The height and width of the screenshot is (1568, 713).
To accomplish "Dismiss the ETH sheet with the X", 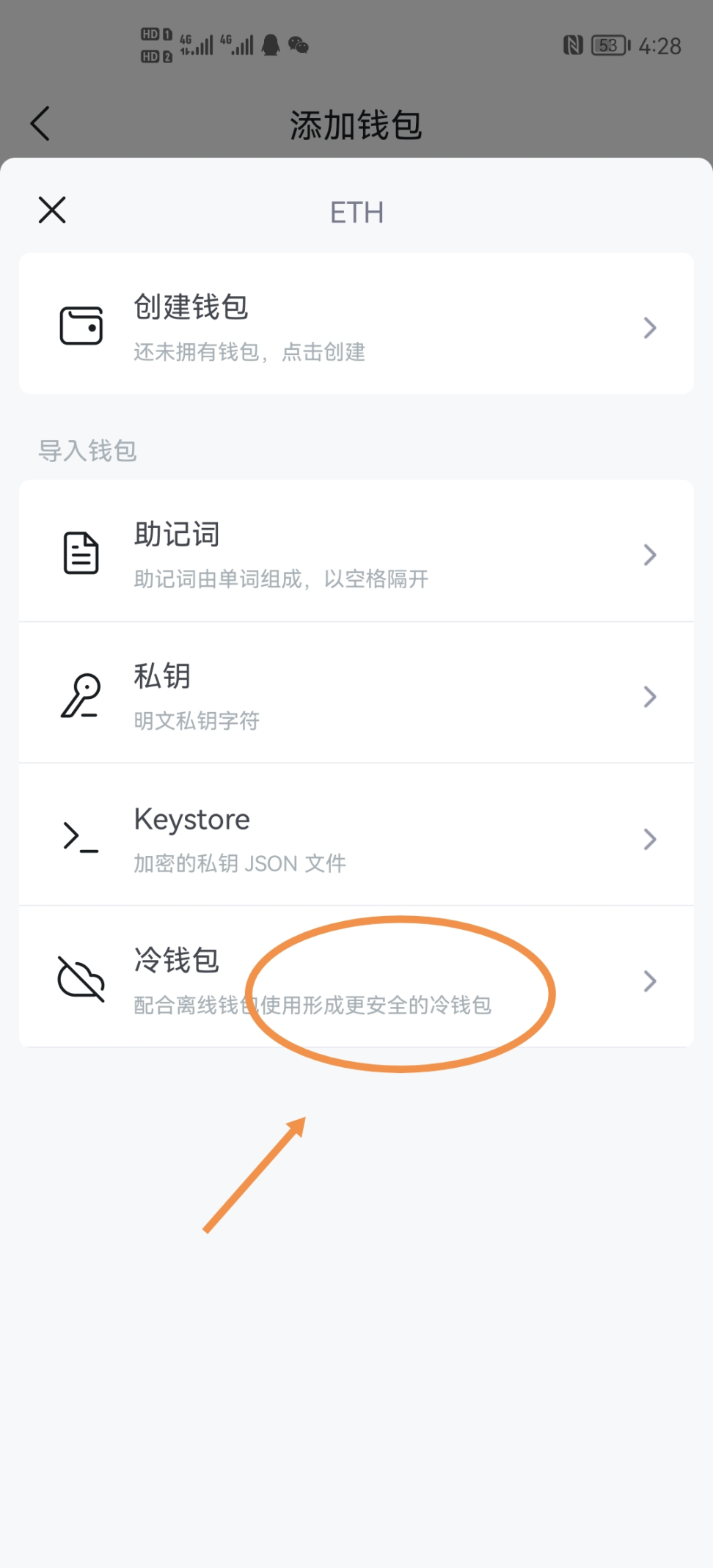I will coord(51,210).
